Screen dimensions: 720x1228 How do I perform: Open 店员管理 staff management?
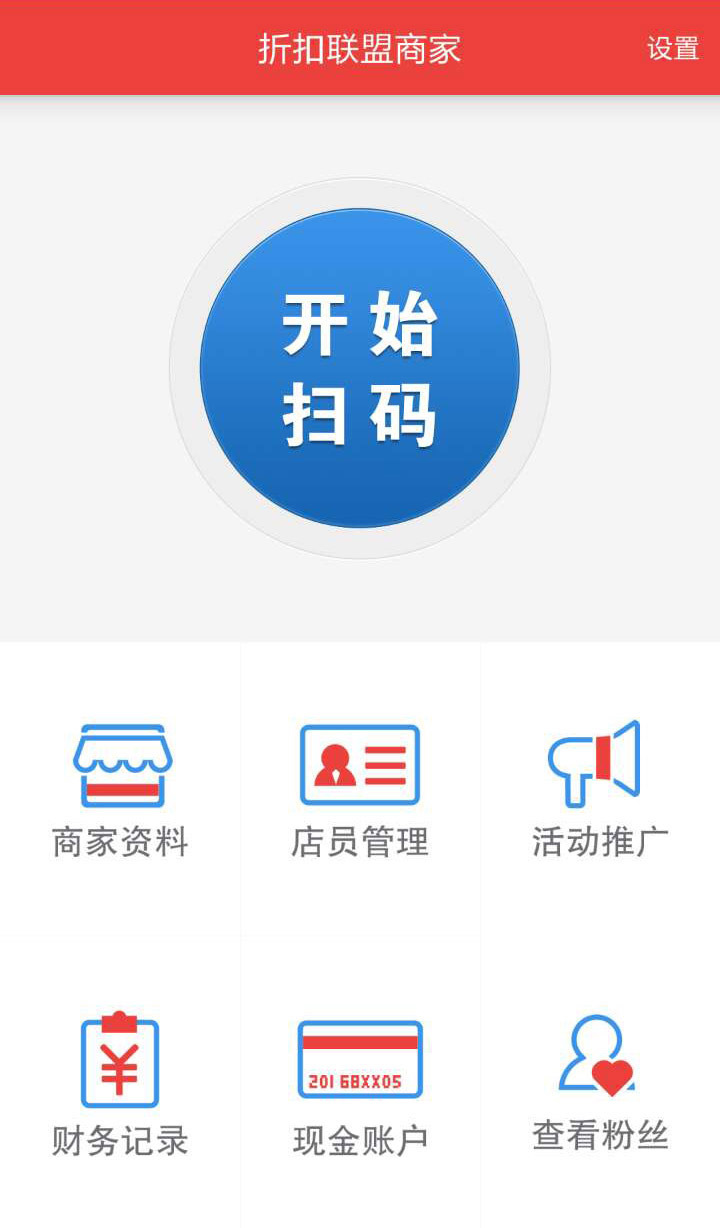point(360,790)
